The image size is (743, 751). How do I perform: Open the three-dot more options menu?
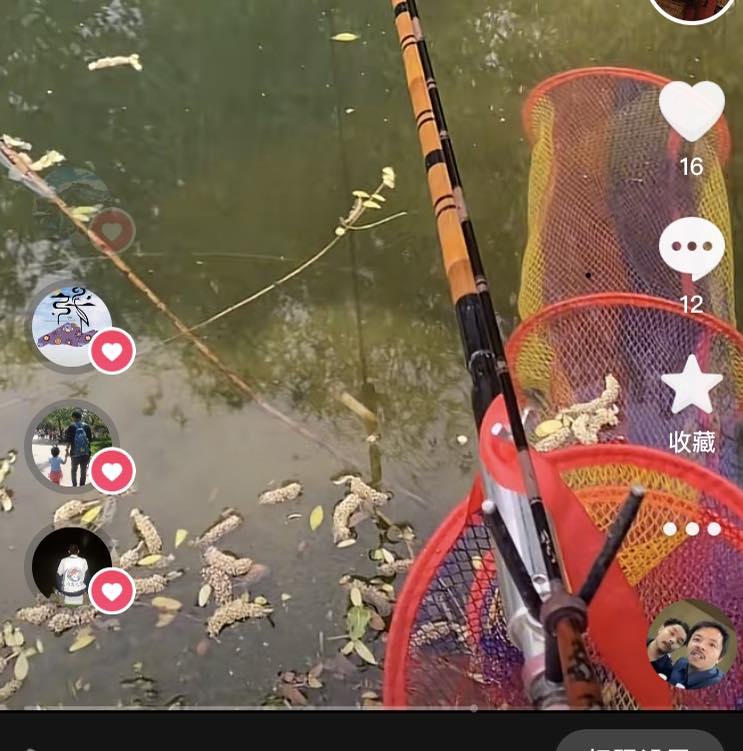coord(692,529)
